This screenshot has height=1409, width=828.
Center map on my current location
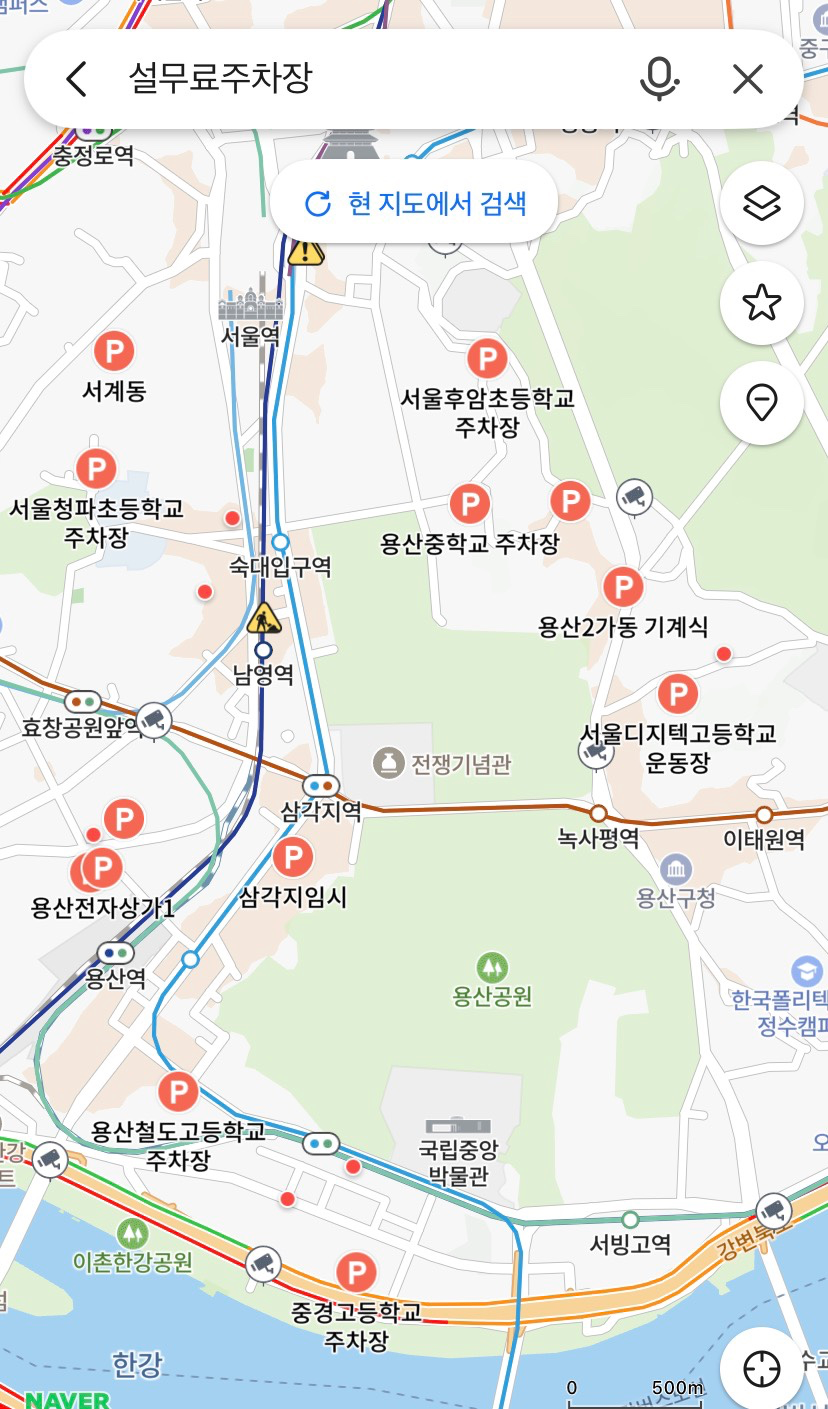[x=762, y=1368]
